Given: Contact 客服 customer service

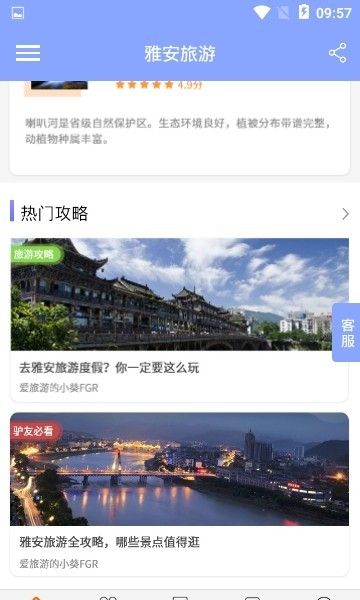Looking at the screenshot, I should click(347, 333).
